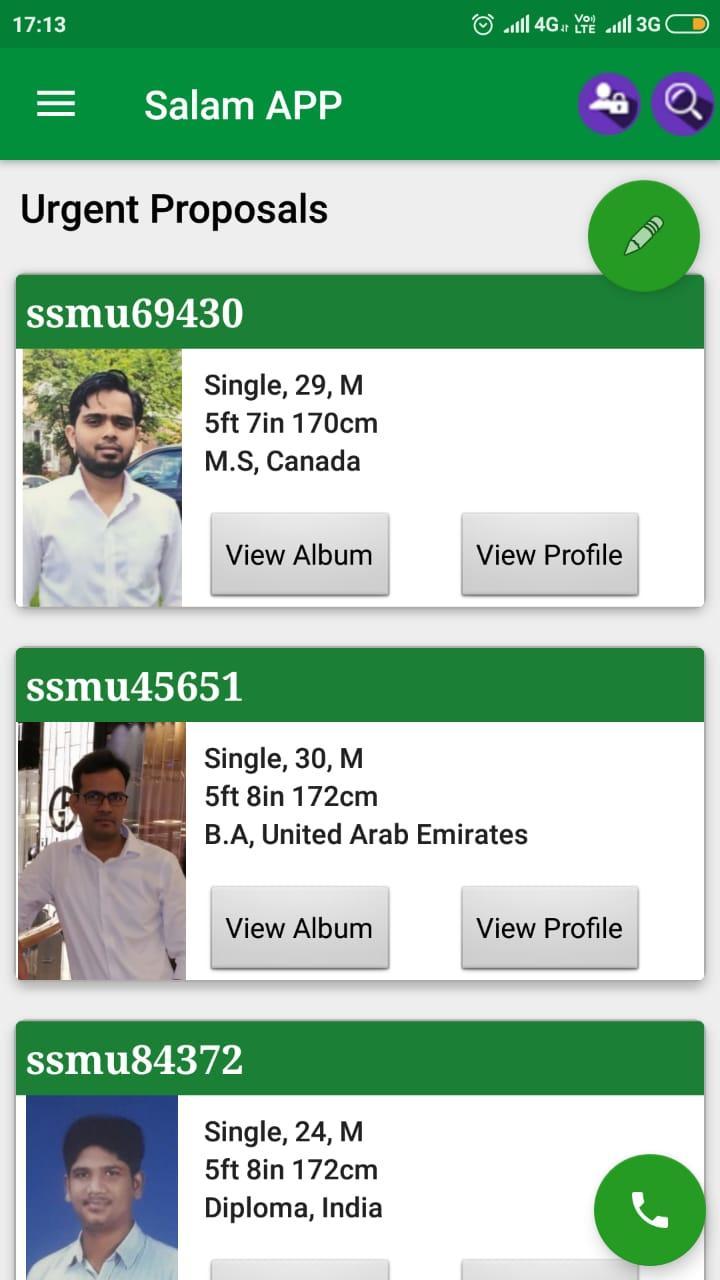720x1280 pixels.
Task: Open the search magnifier icon
Action: point(682,103)
